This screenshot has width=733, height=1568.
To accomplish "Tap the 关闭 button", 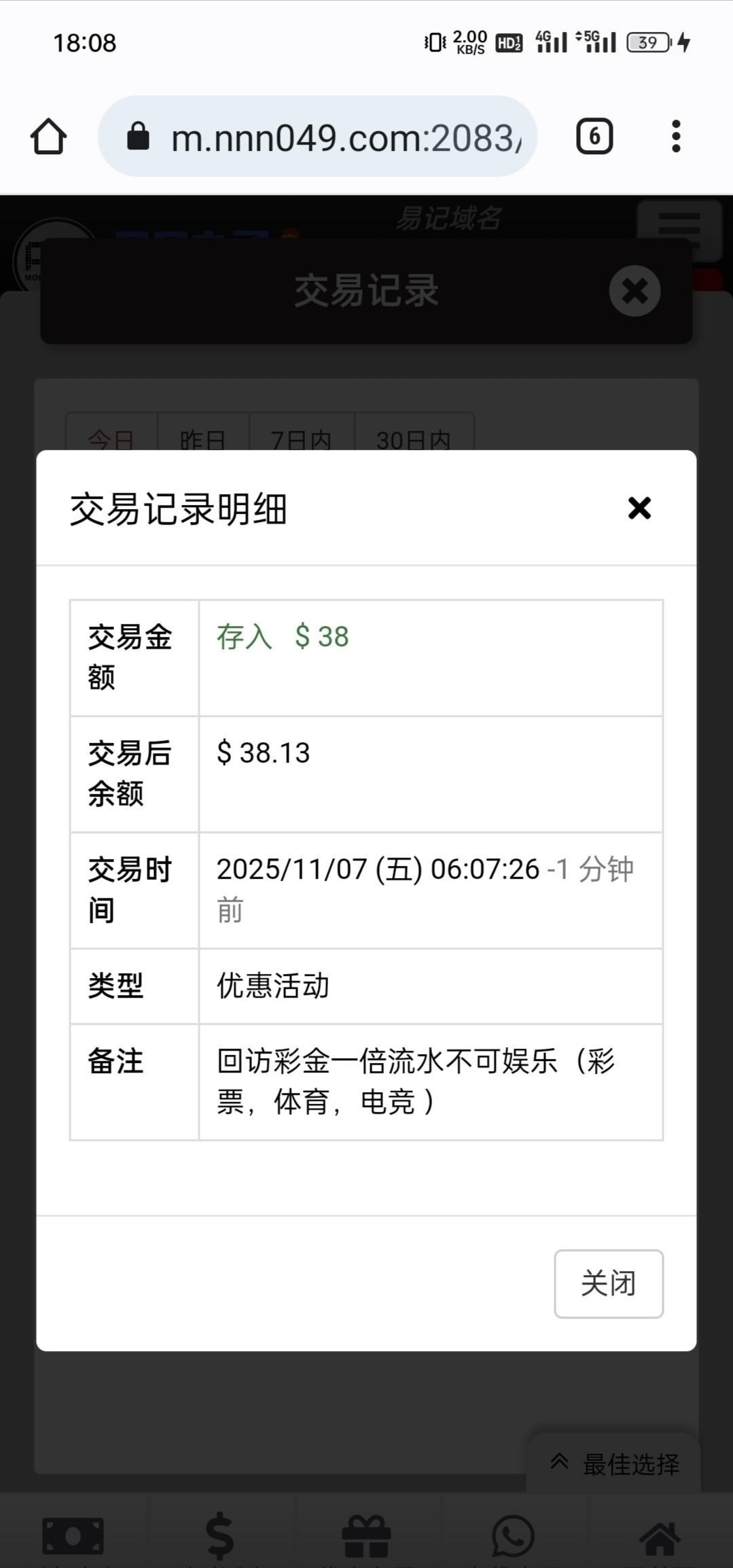I will coord(608,1283).
